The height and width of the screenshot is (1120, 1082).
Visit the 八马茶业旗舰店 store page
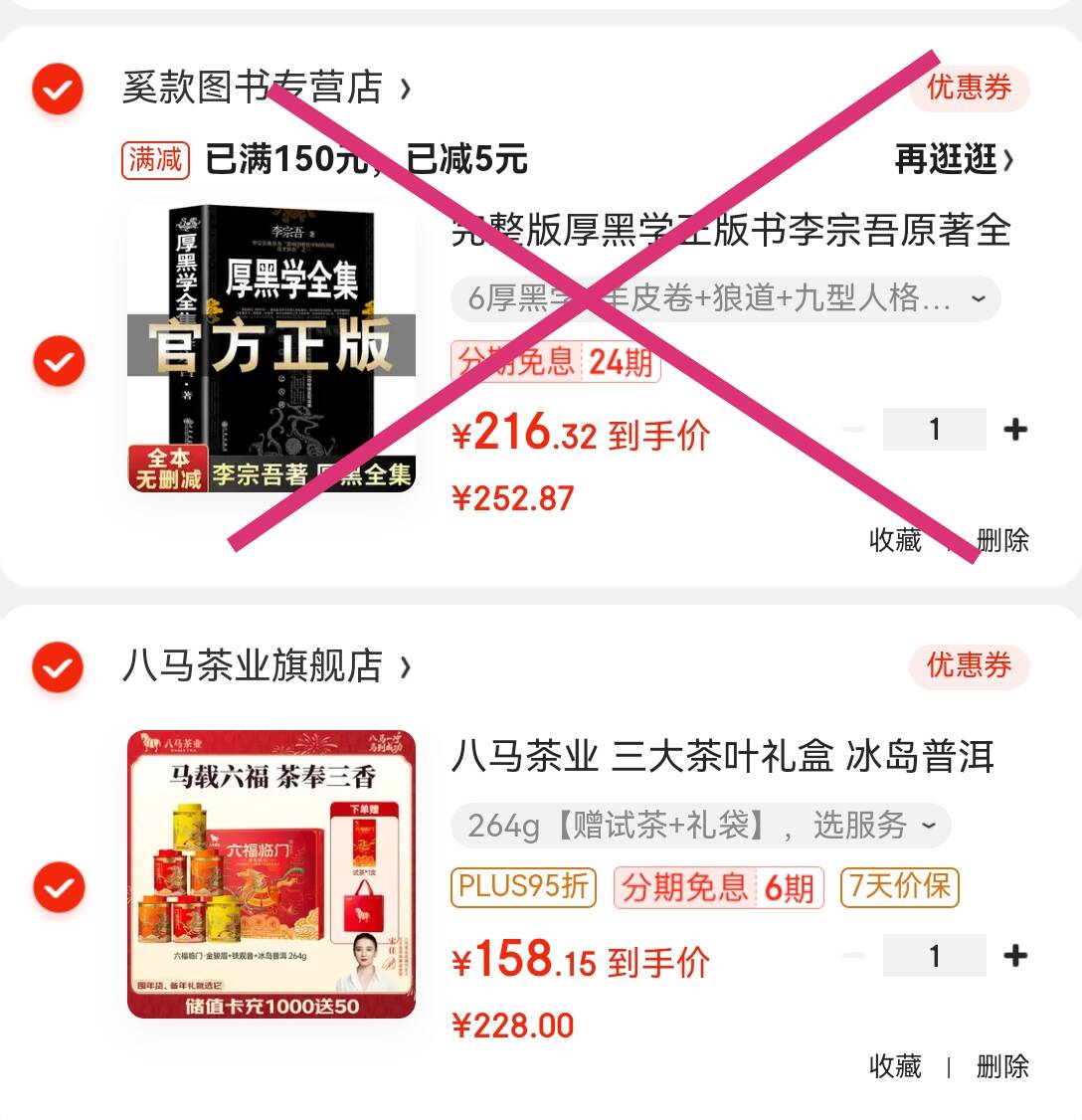(265, 666)
